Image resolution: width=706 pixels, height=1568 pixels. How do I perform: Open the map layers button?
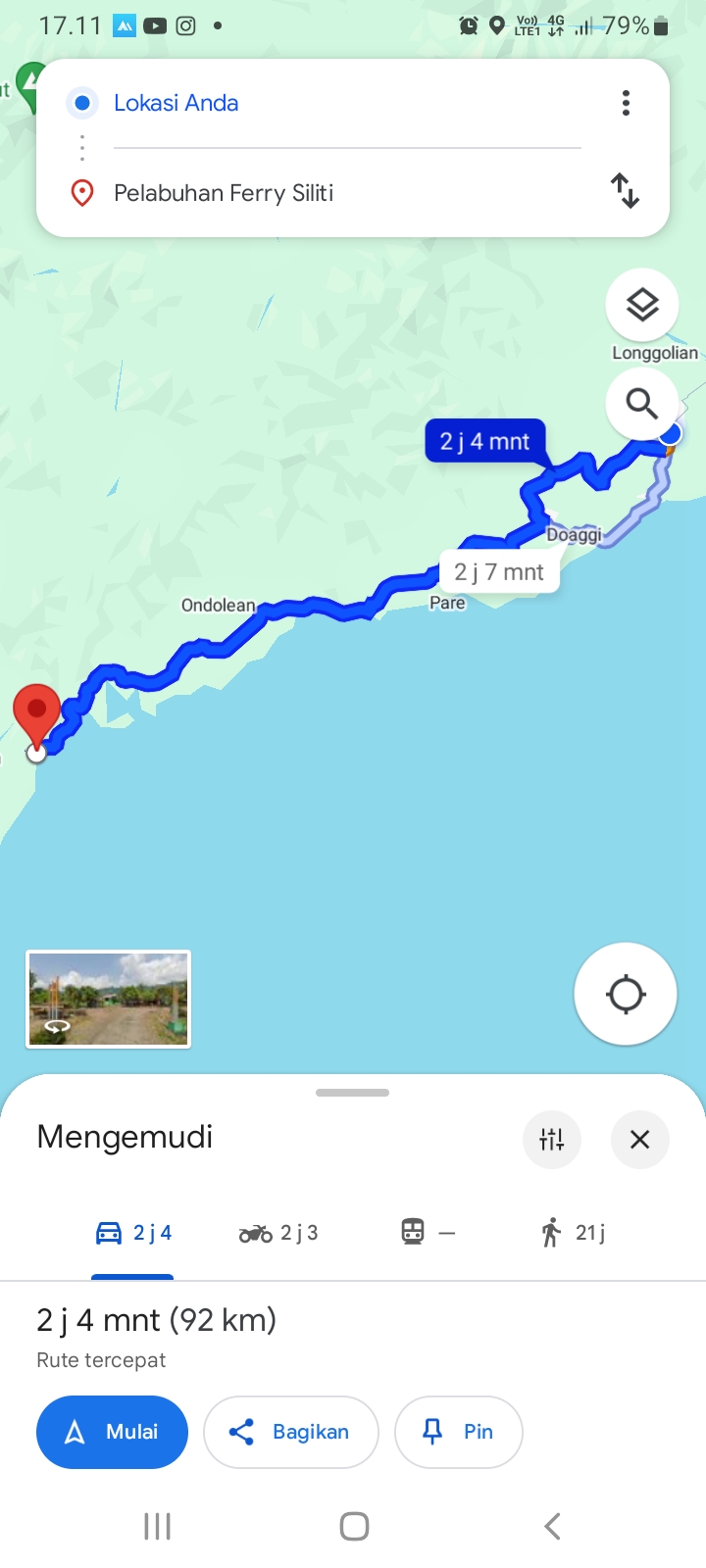point(642,305)
